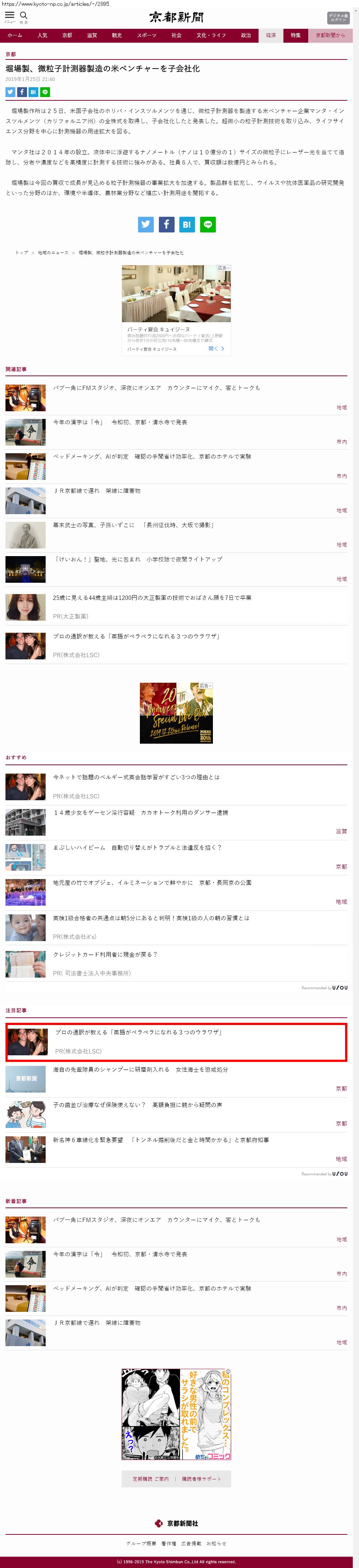Open 著作権 footer link
359x1568 pixels.
coord(169,1543)
